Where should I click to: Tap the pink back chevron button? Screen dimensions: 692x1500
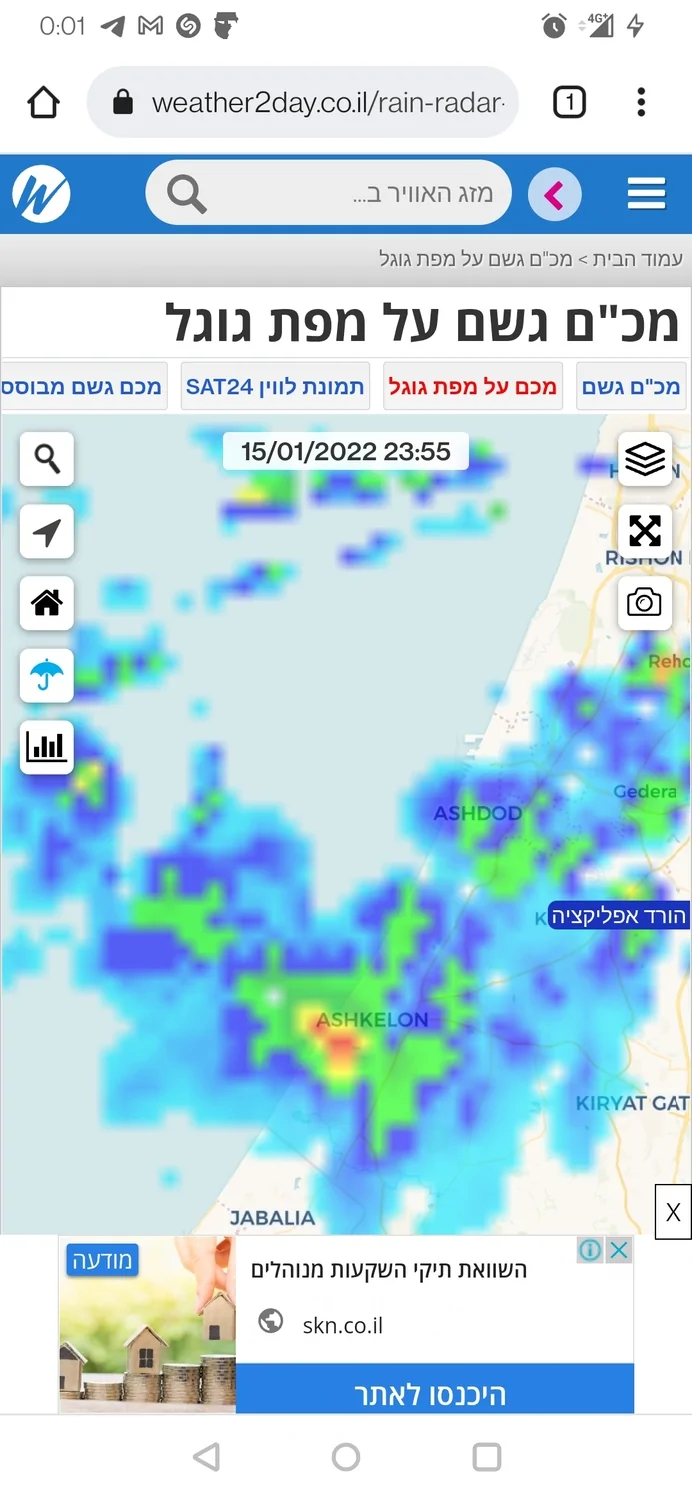pos(554,194)
